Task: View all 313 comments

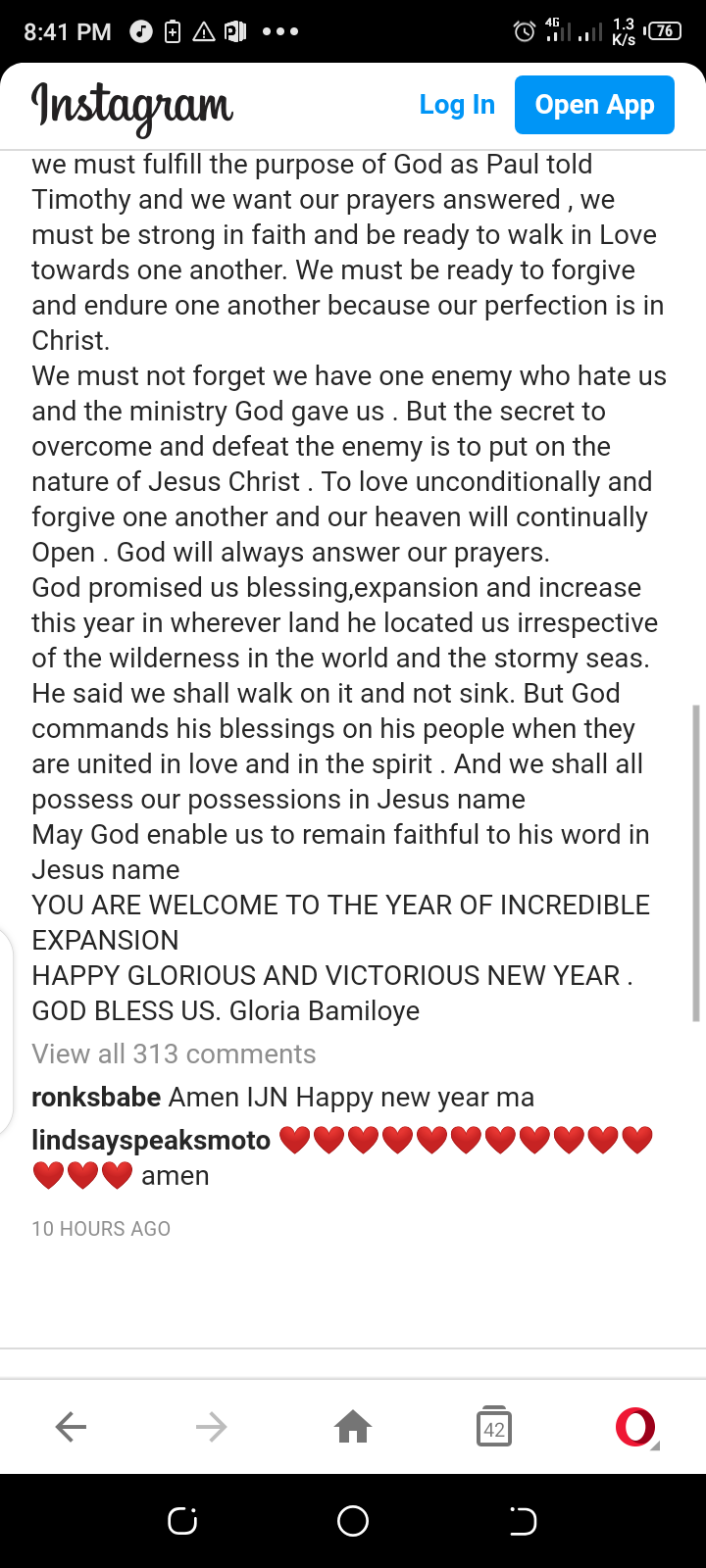Action: [x=174, y=1053]
